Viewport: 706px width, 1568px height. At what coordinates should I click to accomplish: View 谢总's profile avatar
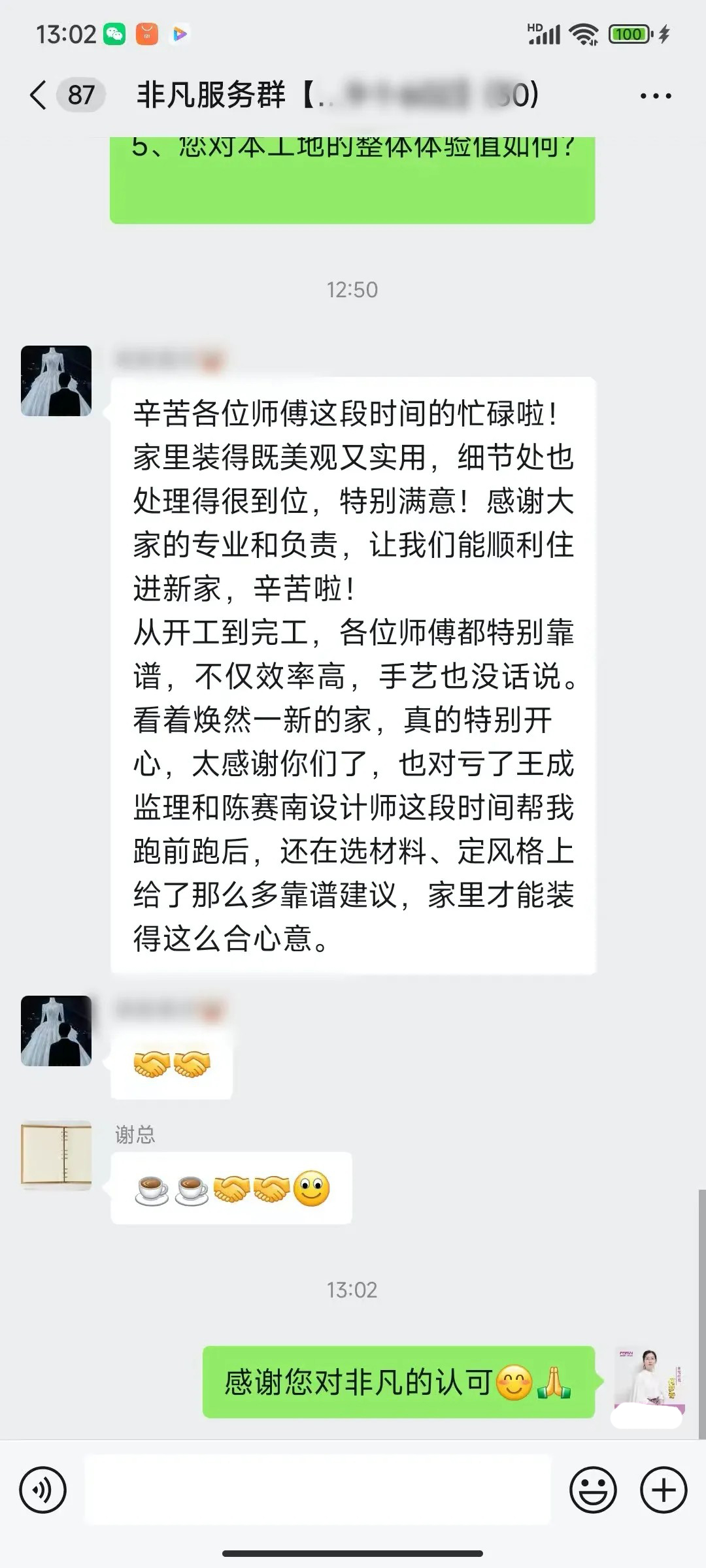coord(56,1155)
